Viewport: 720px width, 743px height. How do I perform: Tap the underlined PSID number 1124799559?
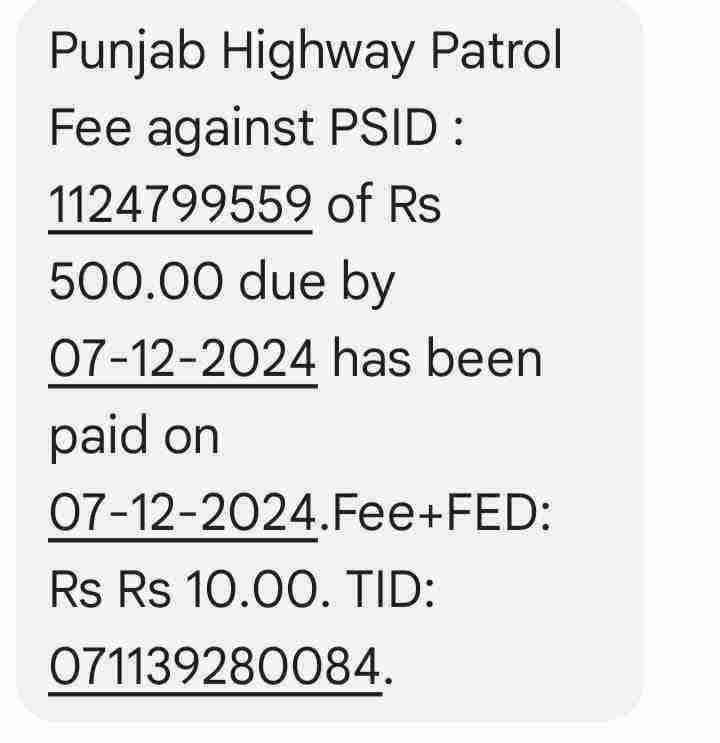pyautogui.click(x=180, y=207)
